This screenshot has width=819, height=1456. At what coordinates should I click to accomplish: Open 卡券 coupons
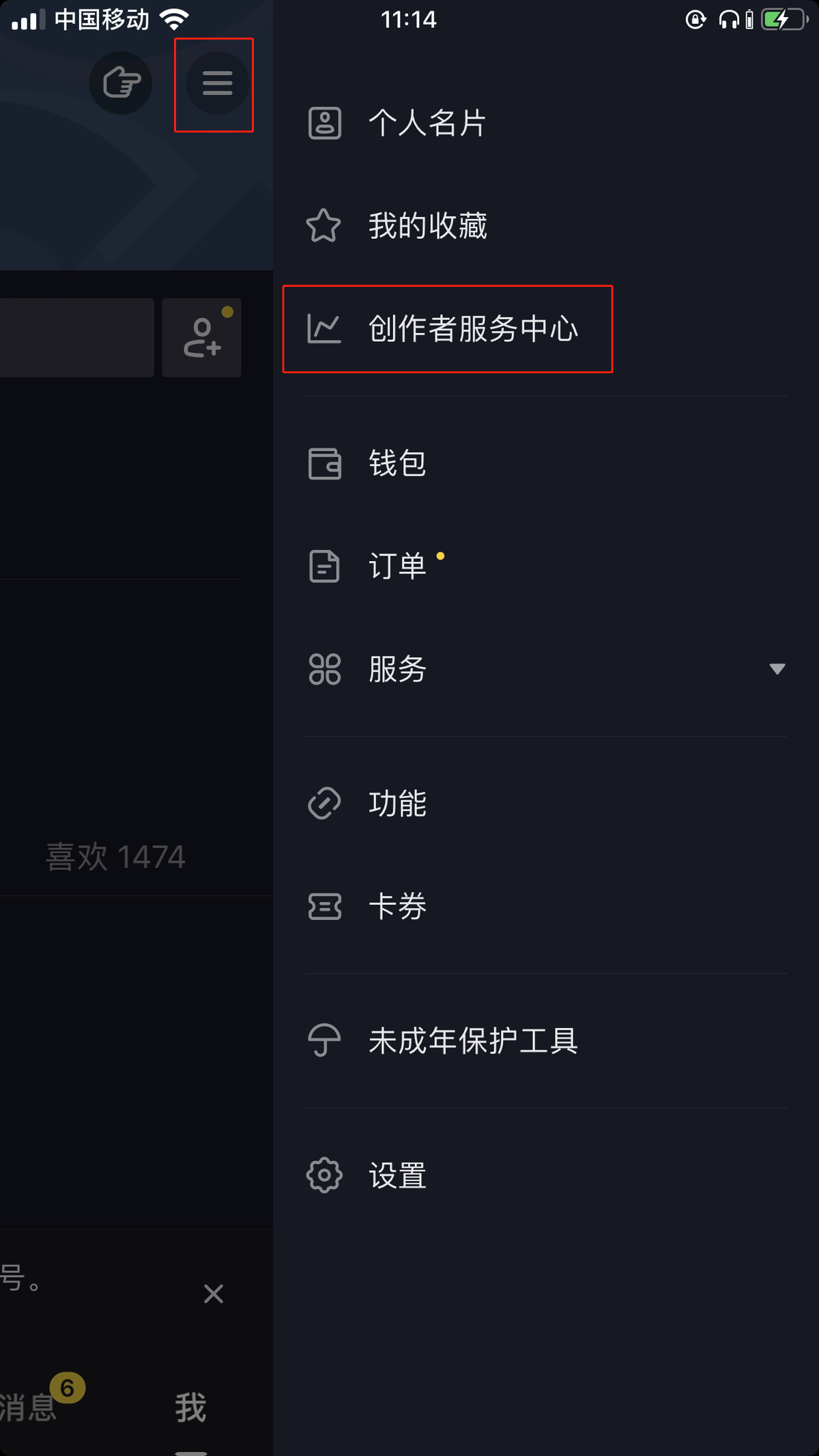(397, 907)
